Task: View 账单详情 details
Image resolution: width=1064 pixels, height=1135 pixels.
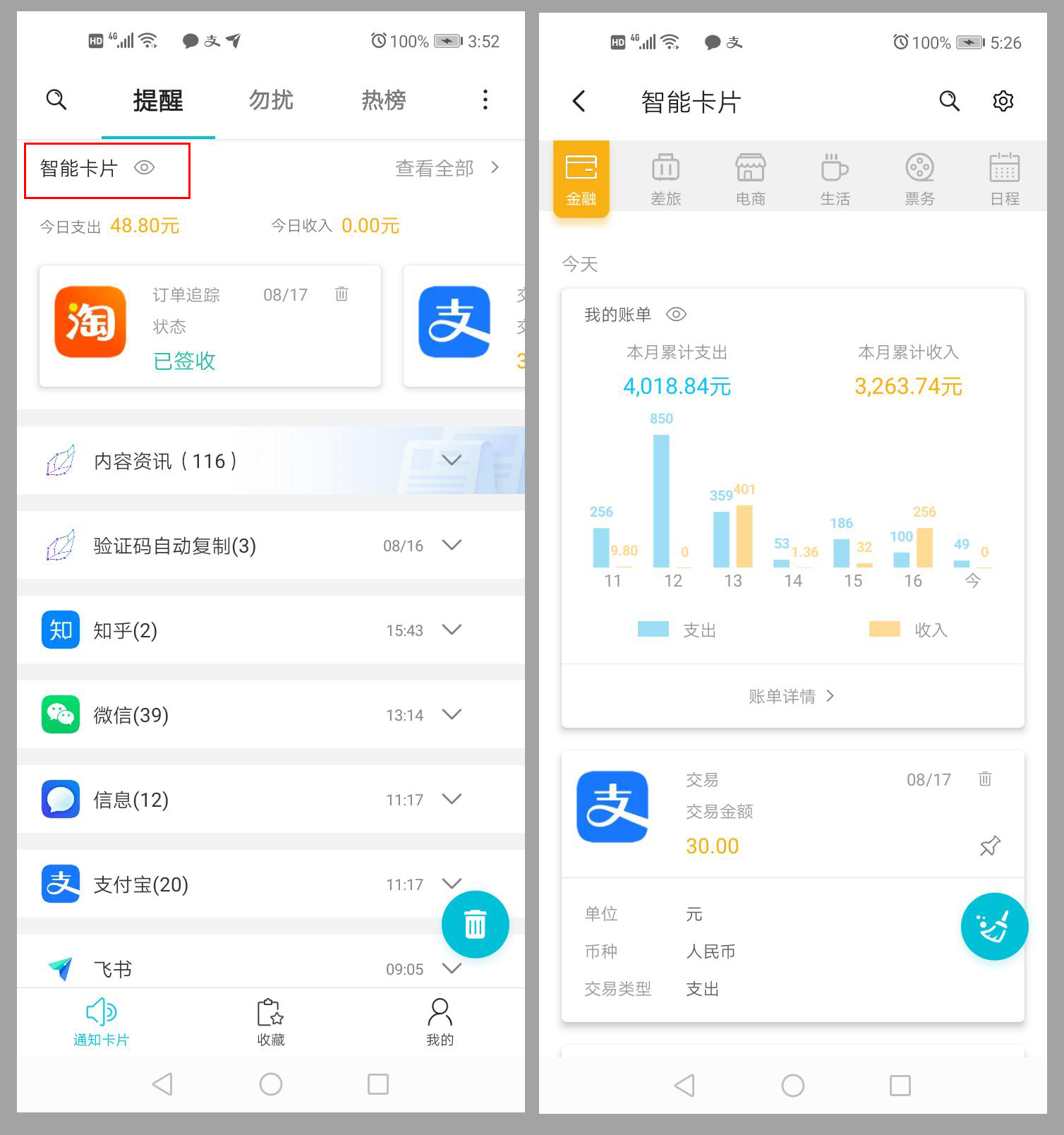Action: click(x=791, y=696)
